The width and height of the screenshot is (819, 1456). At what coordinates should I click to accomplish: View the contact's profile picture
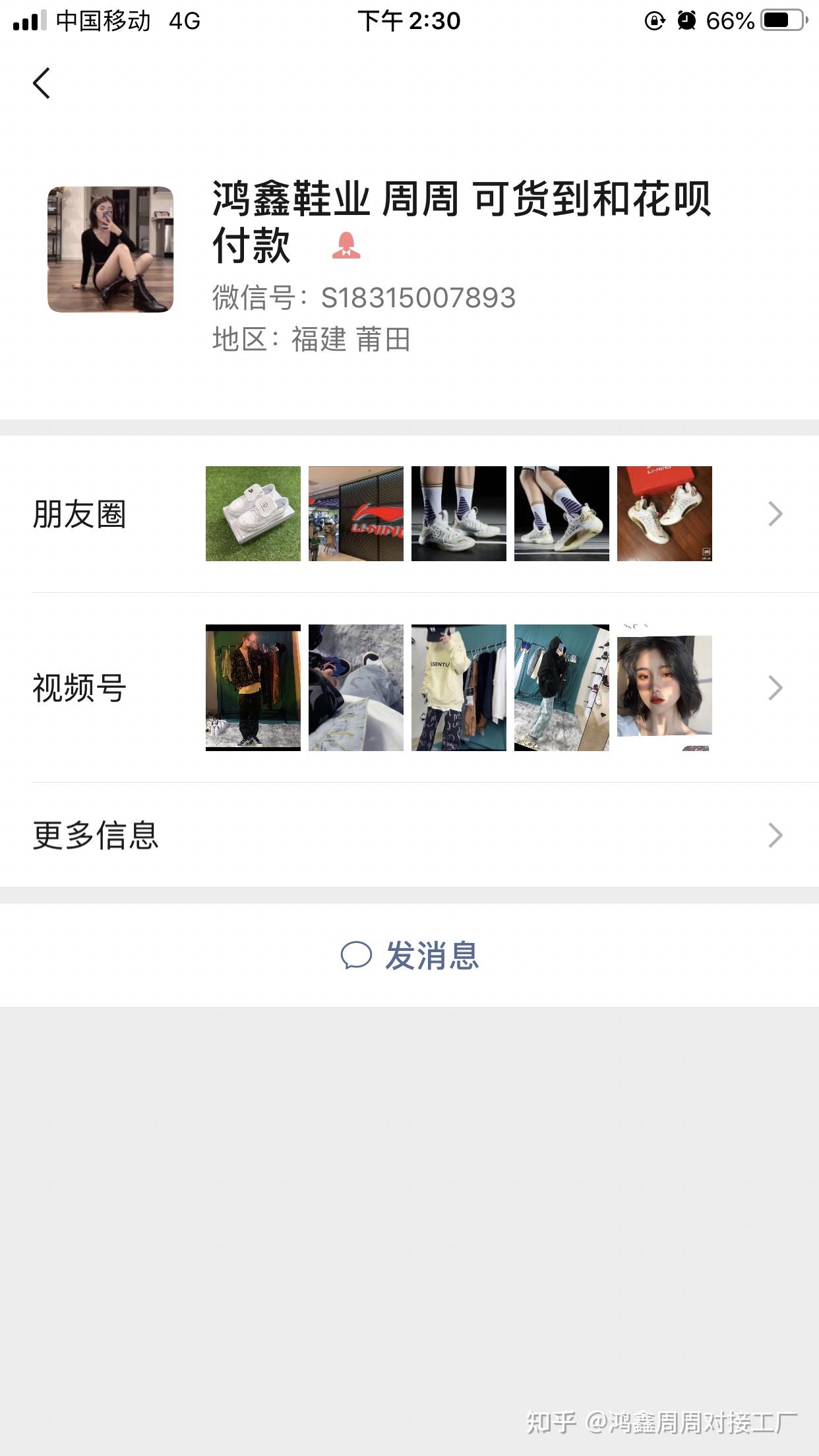tap(110, 249)
